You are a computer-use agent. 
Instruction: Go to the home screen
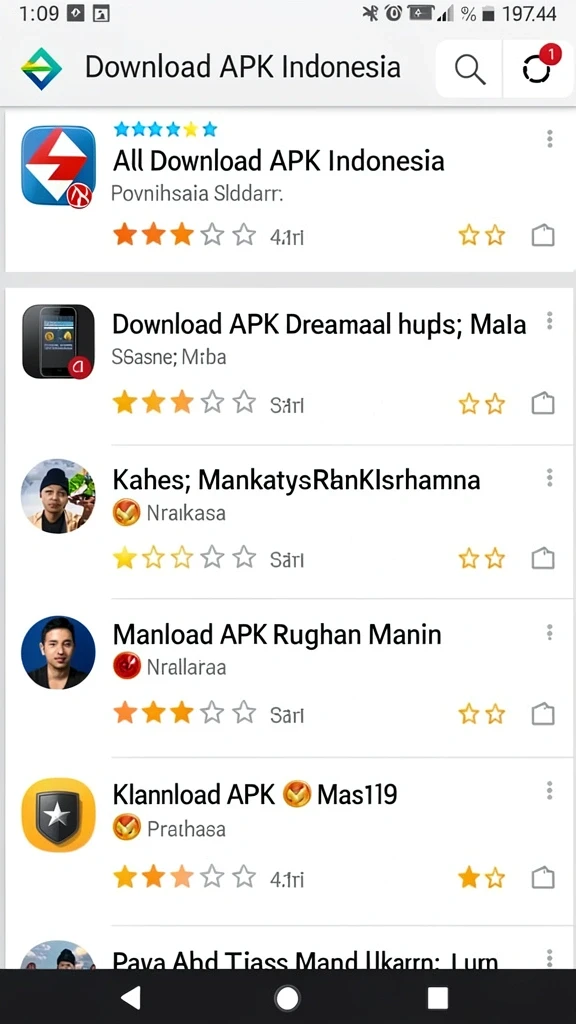[287, 998]
